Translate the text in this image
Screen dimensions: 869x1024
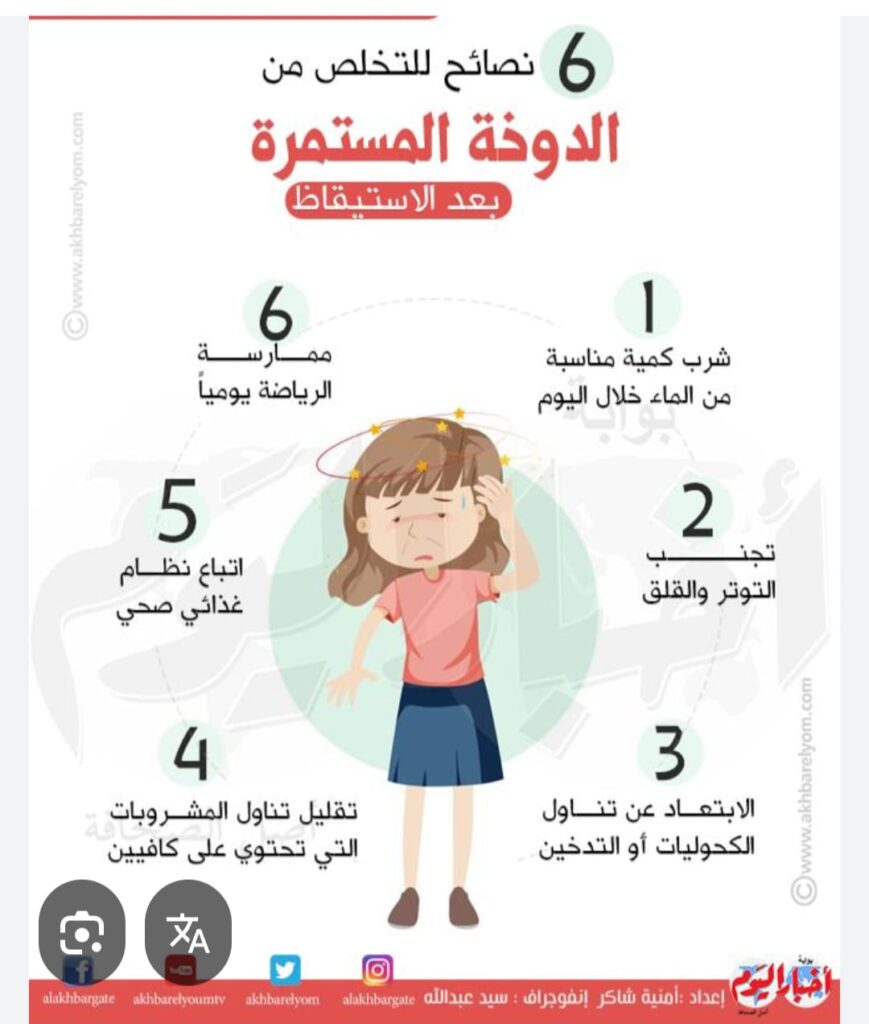click(x=188, y=933)
